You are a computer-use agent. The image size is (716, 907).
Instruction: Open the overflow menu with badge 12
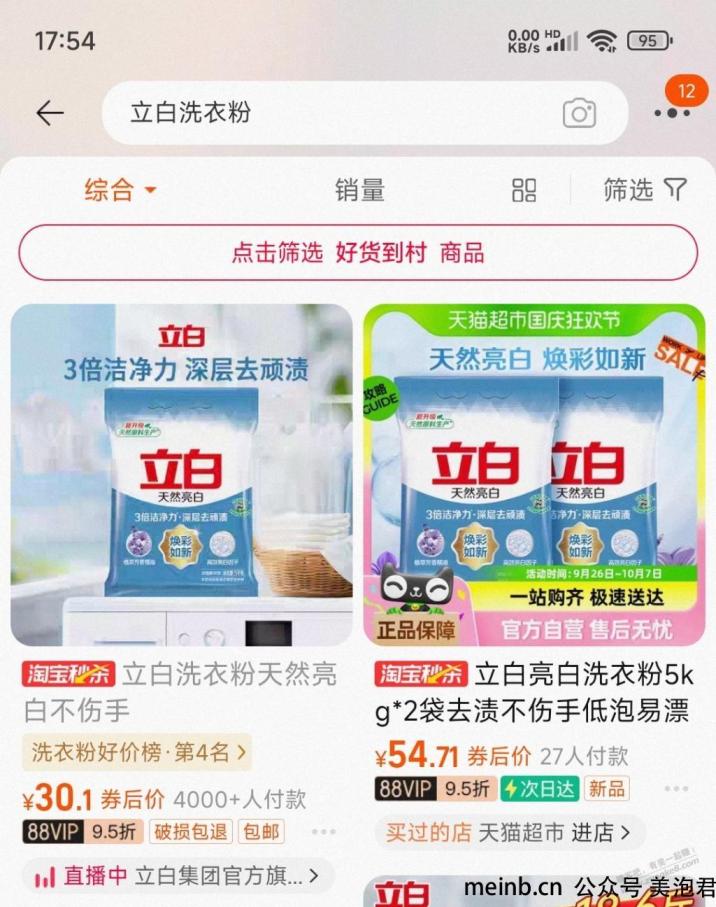click(x=672, y=113)
